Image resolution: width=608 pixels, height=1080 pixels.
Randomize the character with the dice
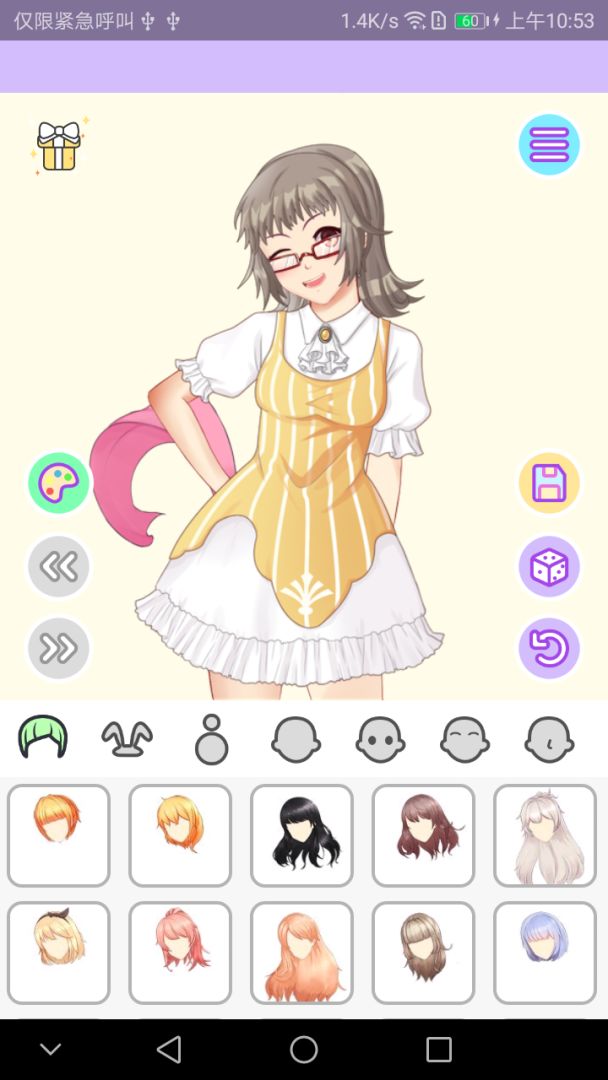[549, 567]
